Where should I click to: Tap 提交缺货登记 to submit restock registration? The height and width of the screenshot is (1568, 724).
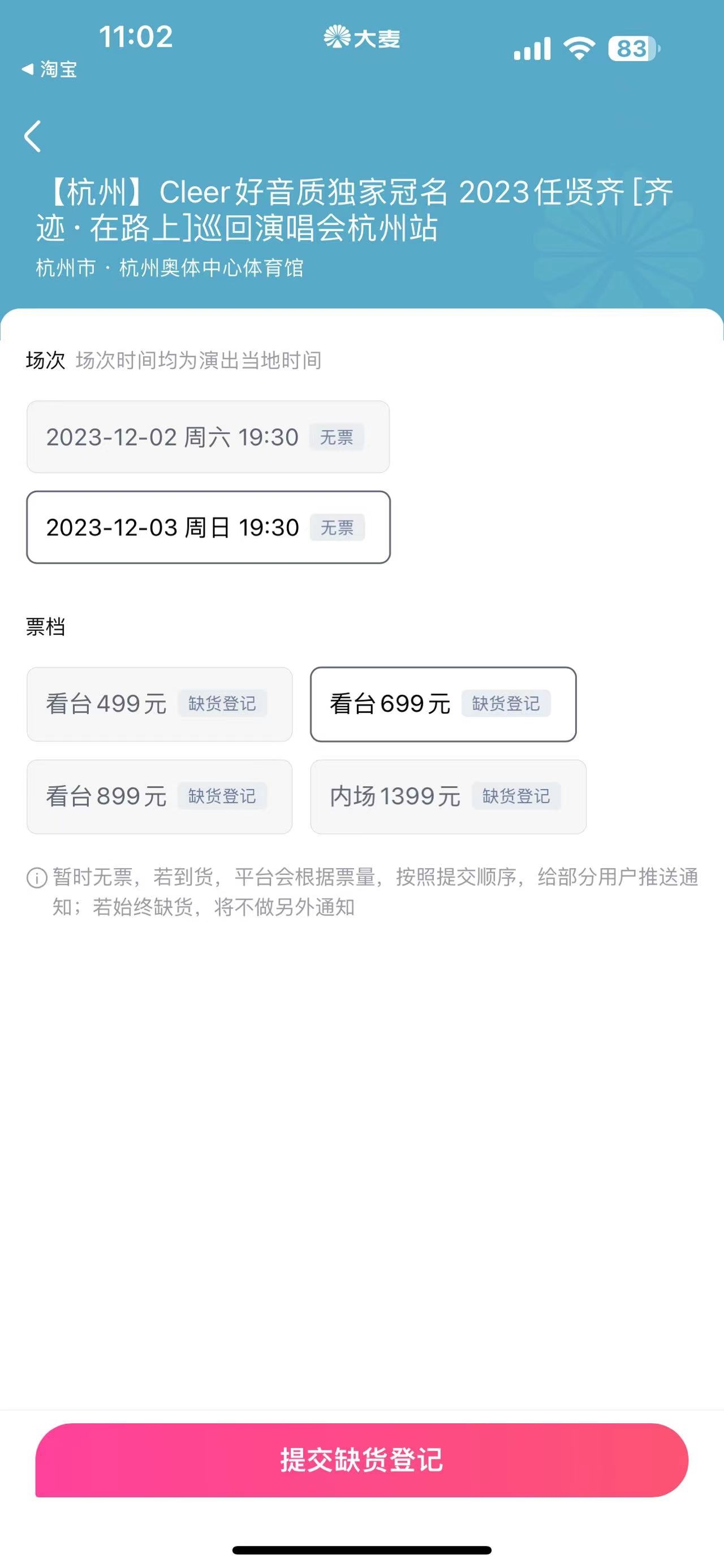pos(361,1459)
